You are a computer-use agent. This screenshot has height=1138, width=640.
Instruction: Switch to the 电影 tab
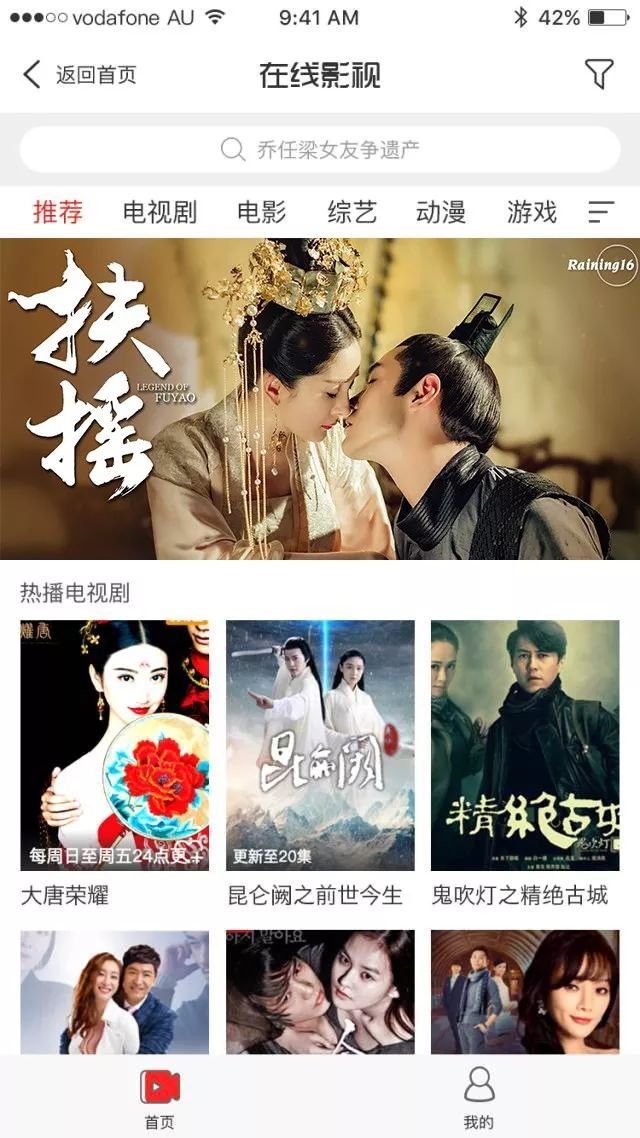pyautogui.click(x=262, y=212)
